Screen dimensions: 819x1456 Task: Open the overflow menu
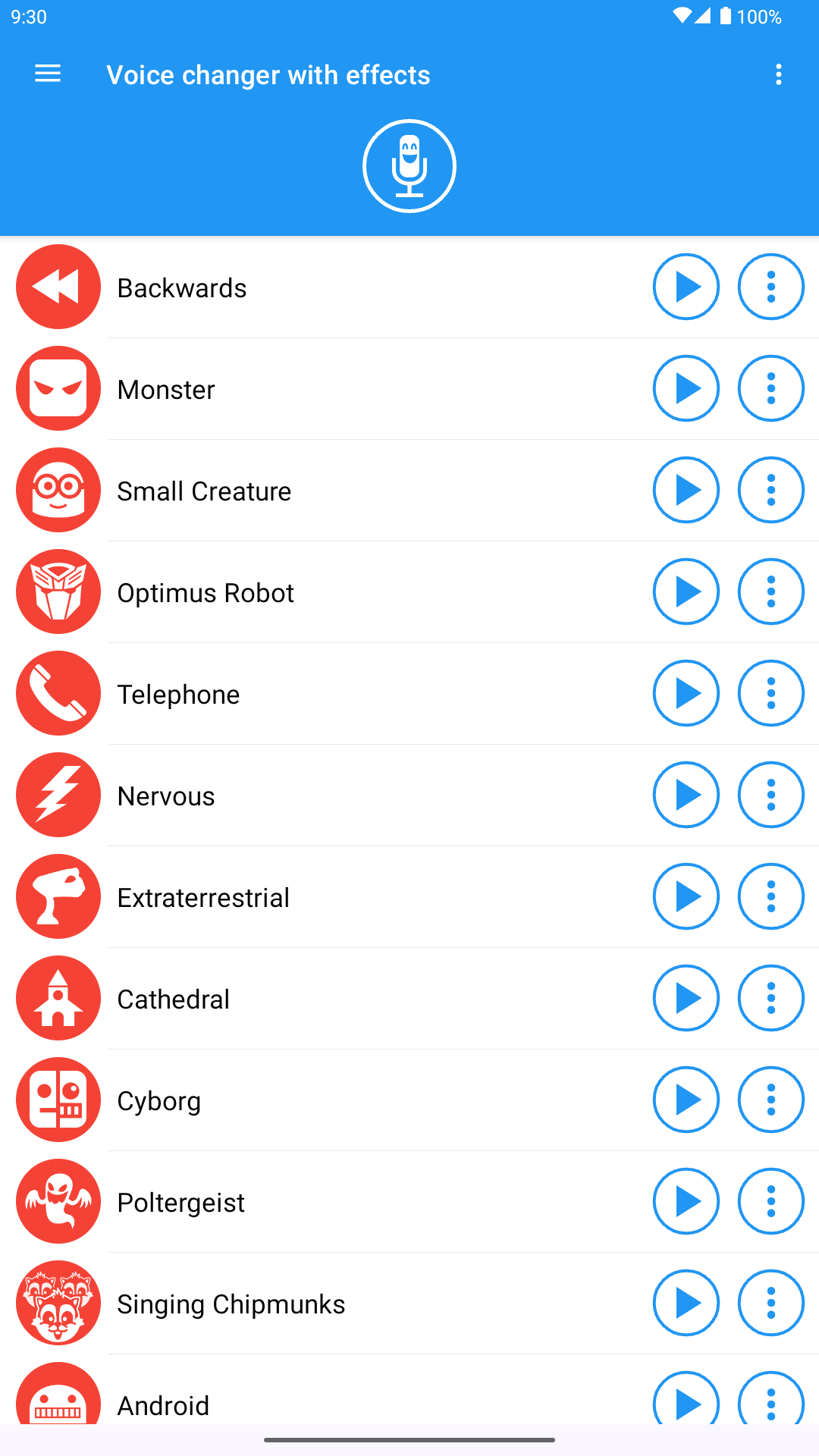point(778,74)
